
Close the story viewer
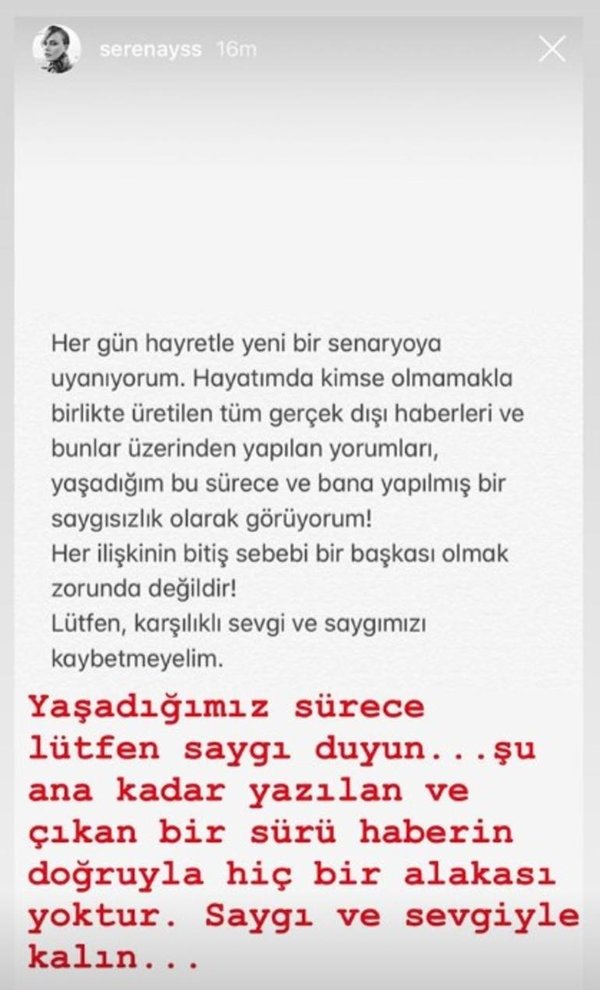[x=552, y=48]
